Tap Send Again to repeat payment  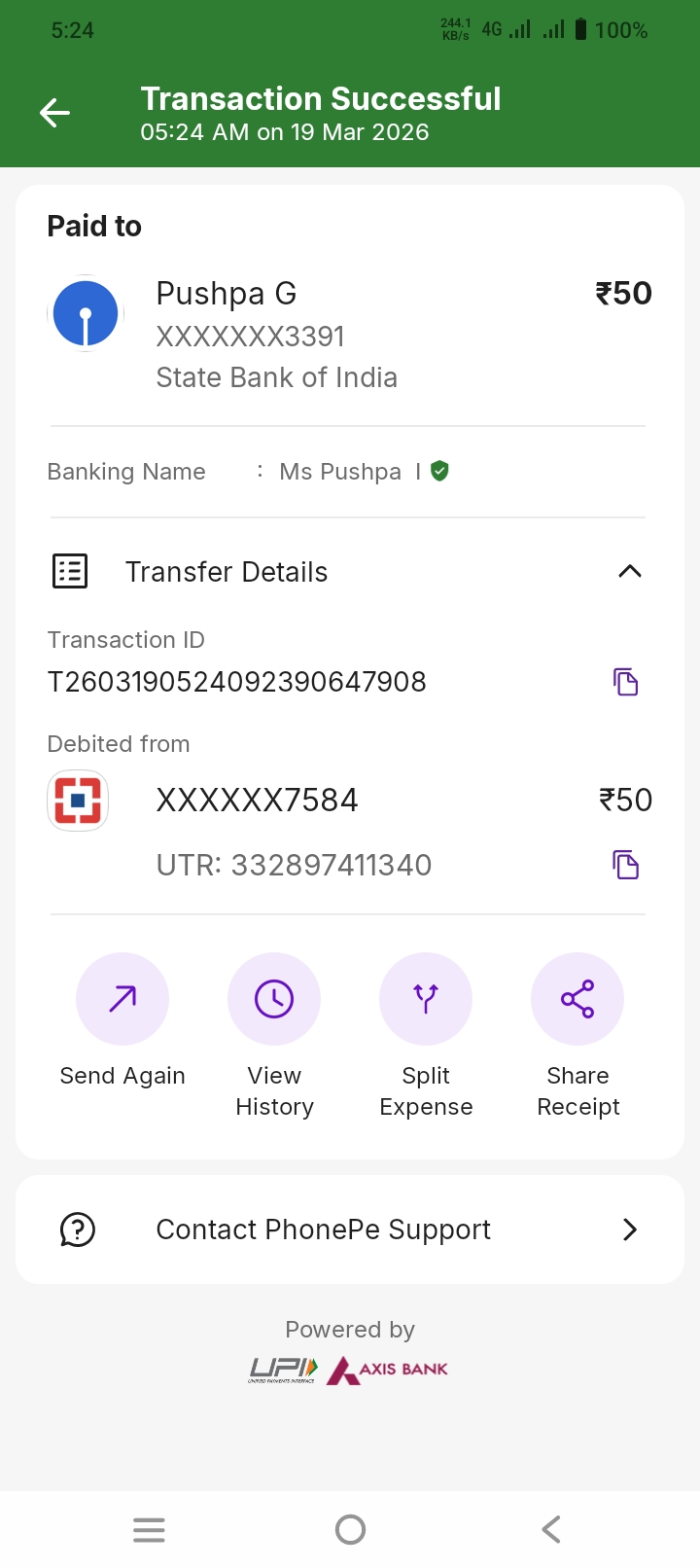[122, 999]
